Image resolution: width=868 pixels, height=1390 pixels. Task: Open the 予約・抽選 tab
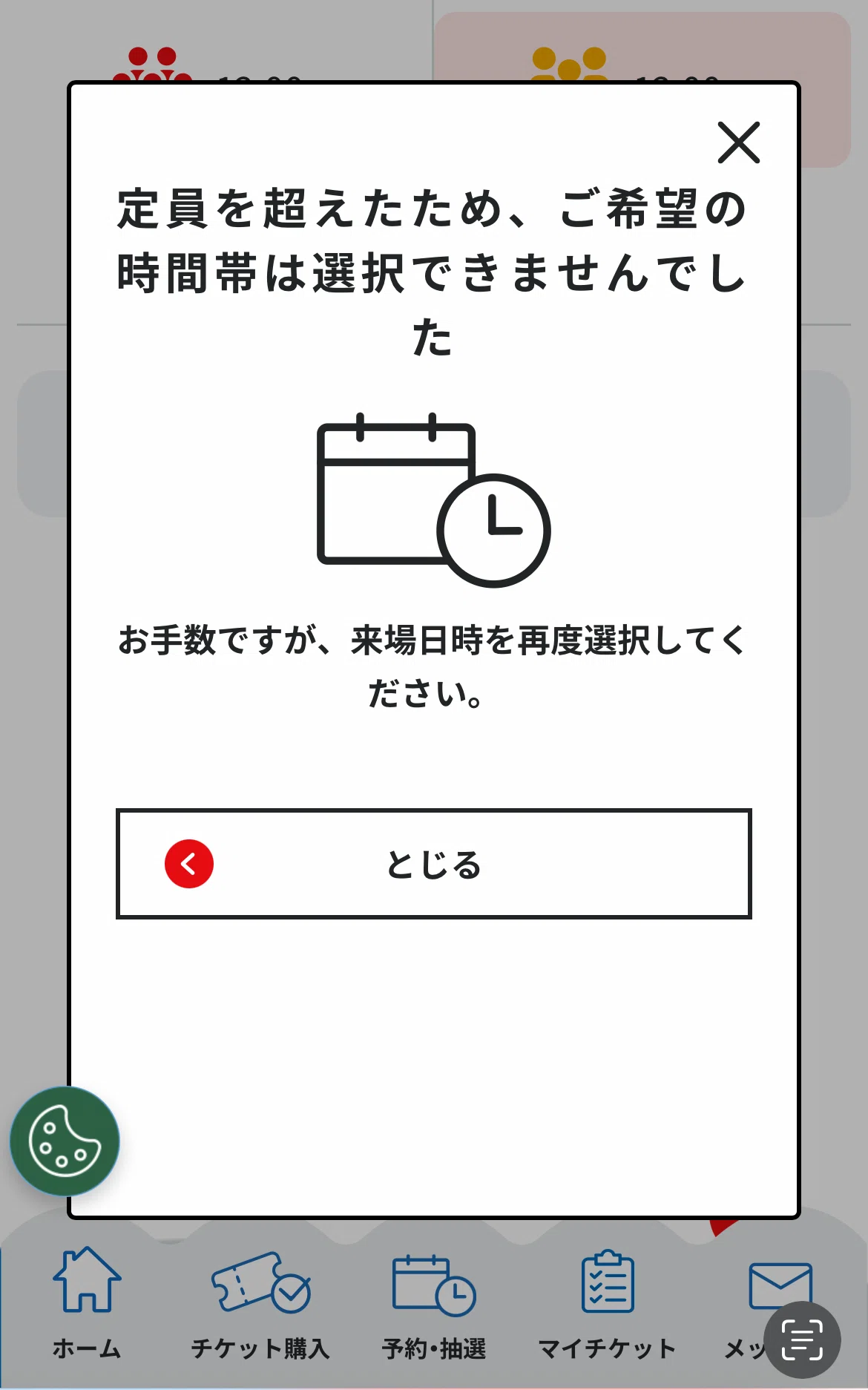(x=434, y=1304)
